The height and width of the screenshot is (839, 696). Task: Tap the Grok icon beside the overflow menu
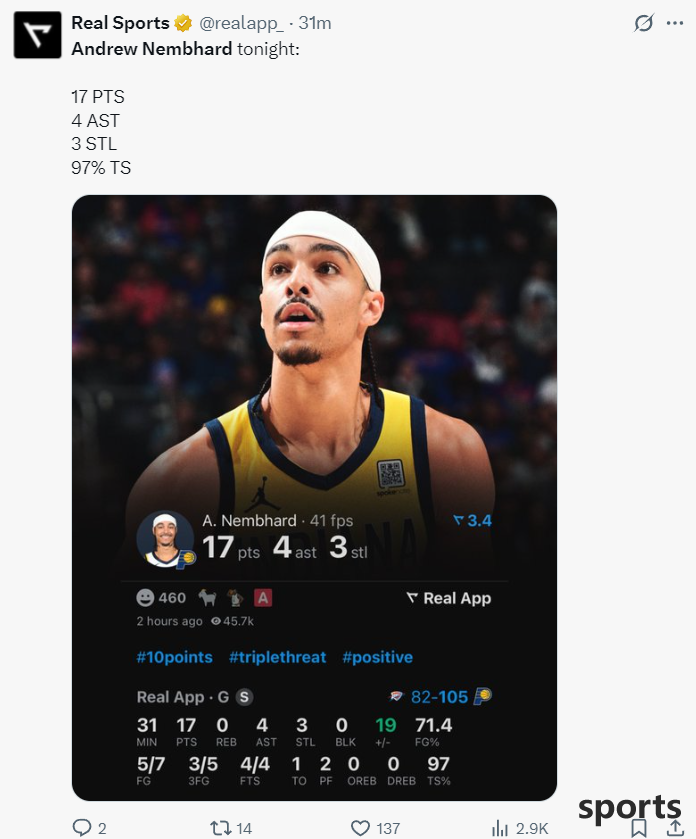click(643, 23)
